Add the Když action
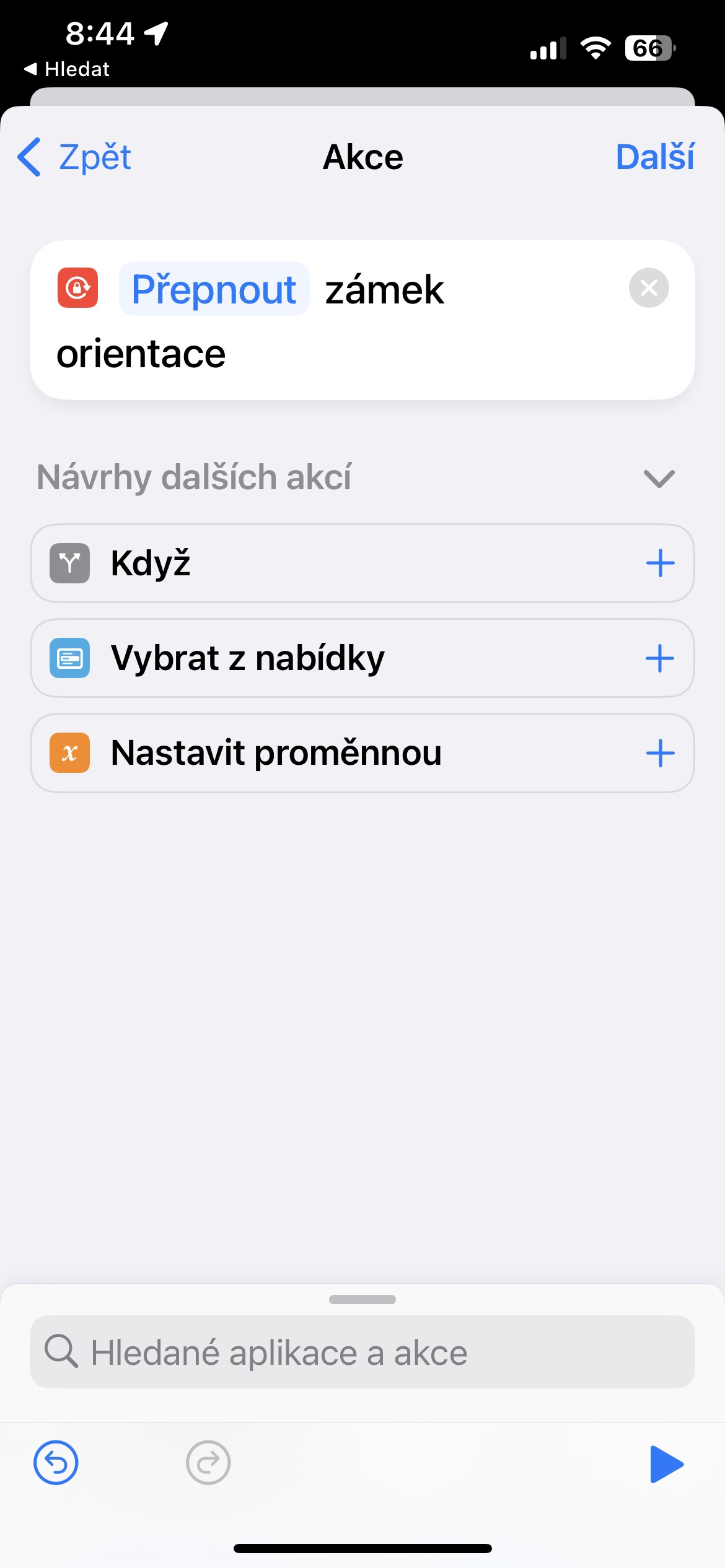This screenshot has width=725, height=1568. 660,564
